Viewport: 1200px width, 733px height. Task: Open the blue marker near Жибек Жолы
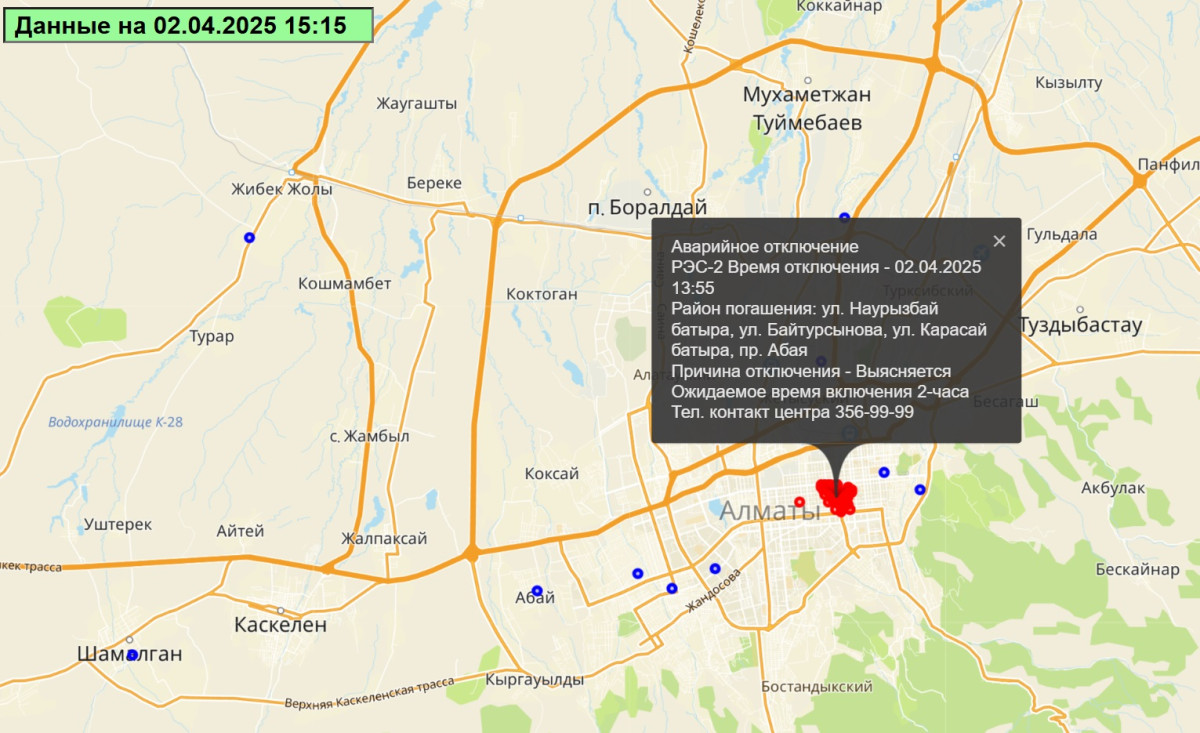(250, 237)
